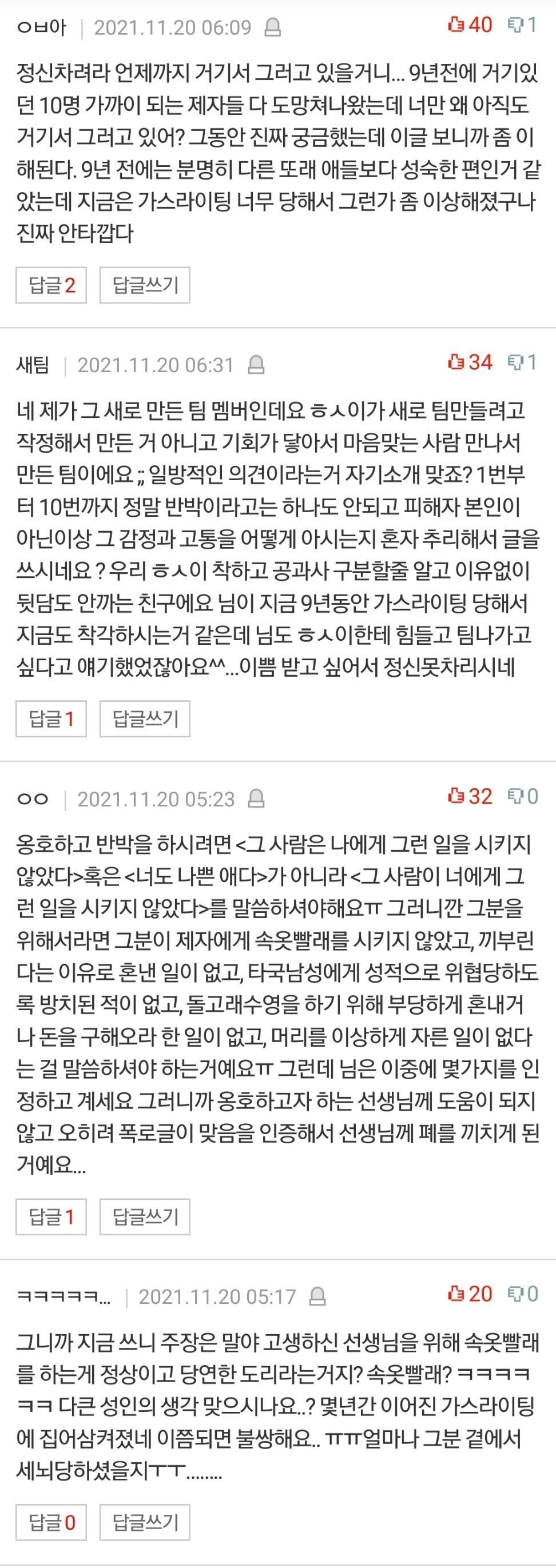This screenshot has width=556, height=1568.
Task: Write a reply to the ㅋㅋㅋㅋㅋ... comment
Action: [x=145, y=1522]
